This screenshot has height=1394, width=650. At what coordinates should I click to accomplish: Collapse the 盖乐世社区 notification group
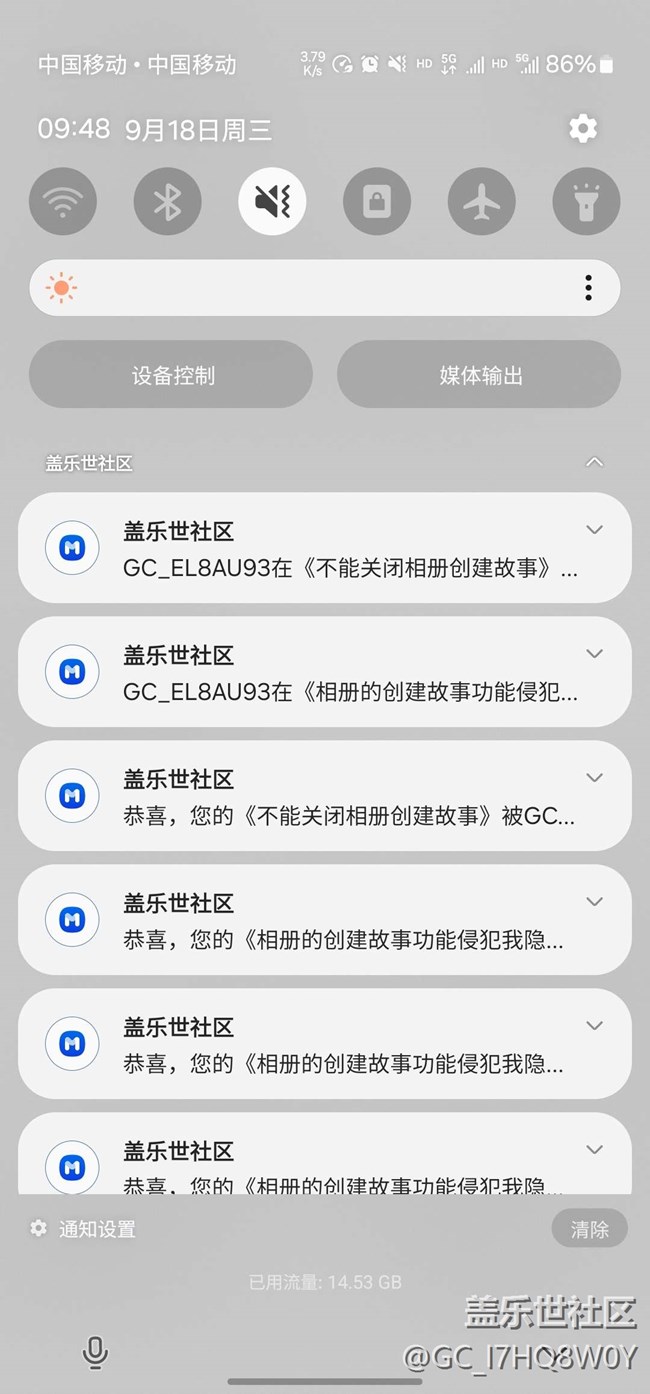594,462
